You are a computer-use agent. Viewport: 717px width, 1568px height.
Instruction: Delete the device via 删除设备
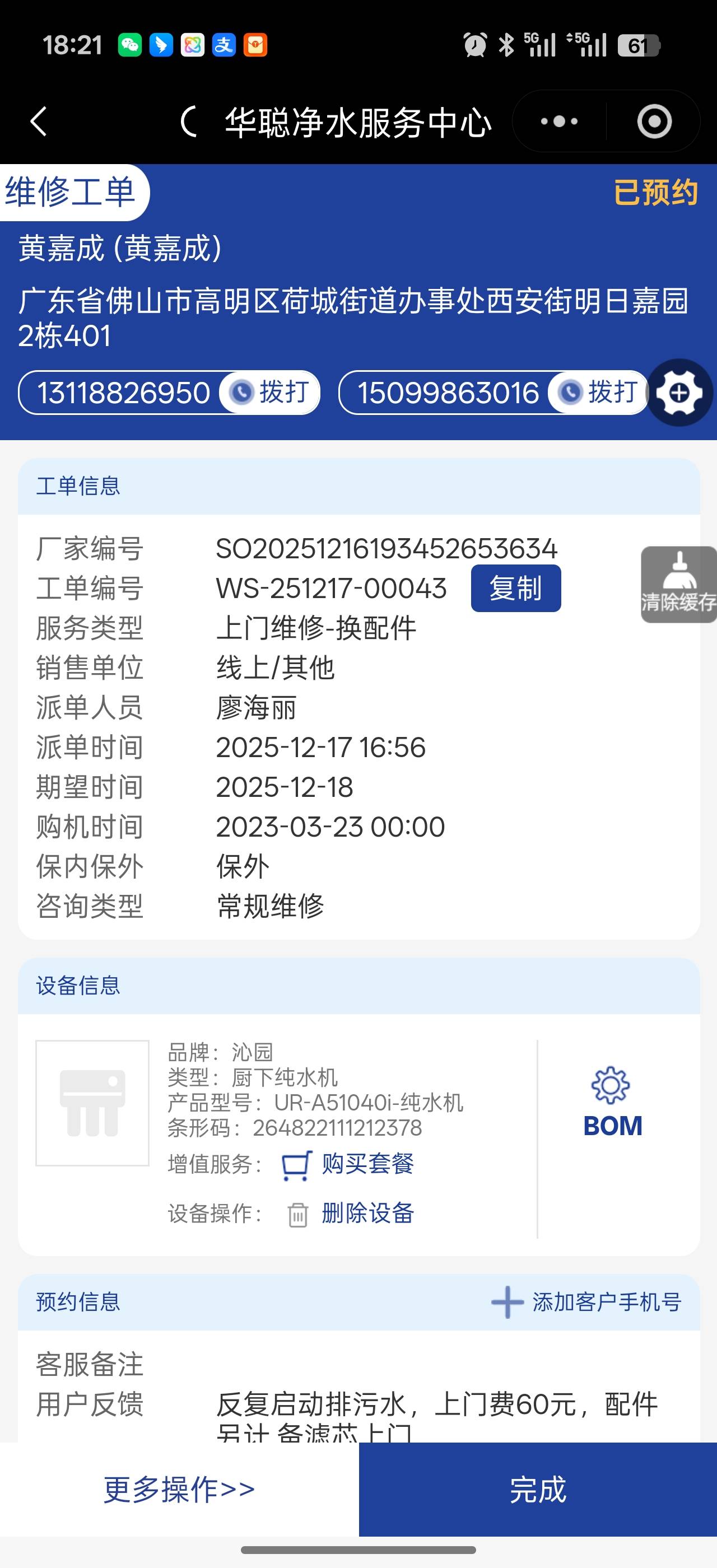tap(367, 1214)
